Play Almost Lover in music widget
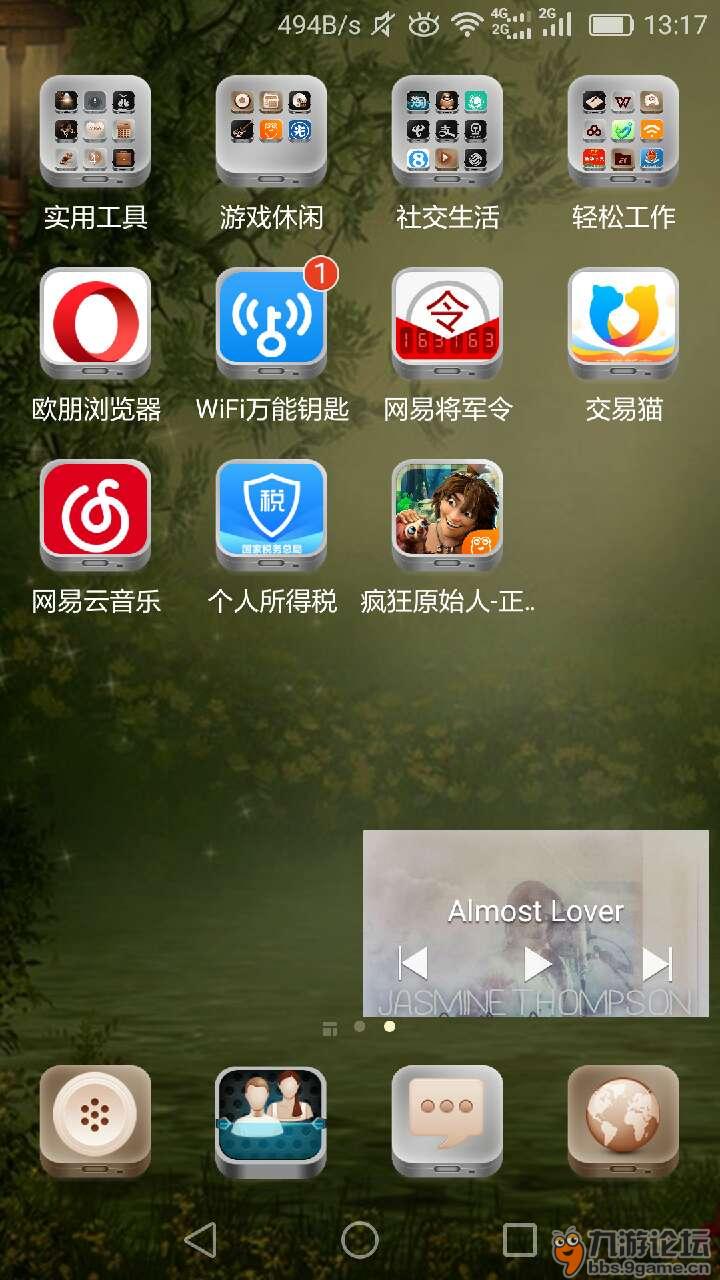The image size is (720, 1280). [x=537, y=964]
